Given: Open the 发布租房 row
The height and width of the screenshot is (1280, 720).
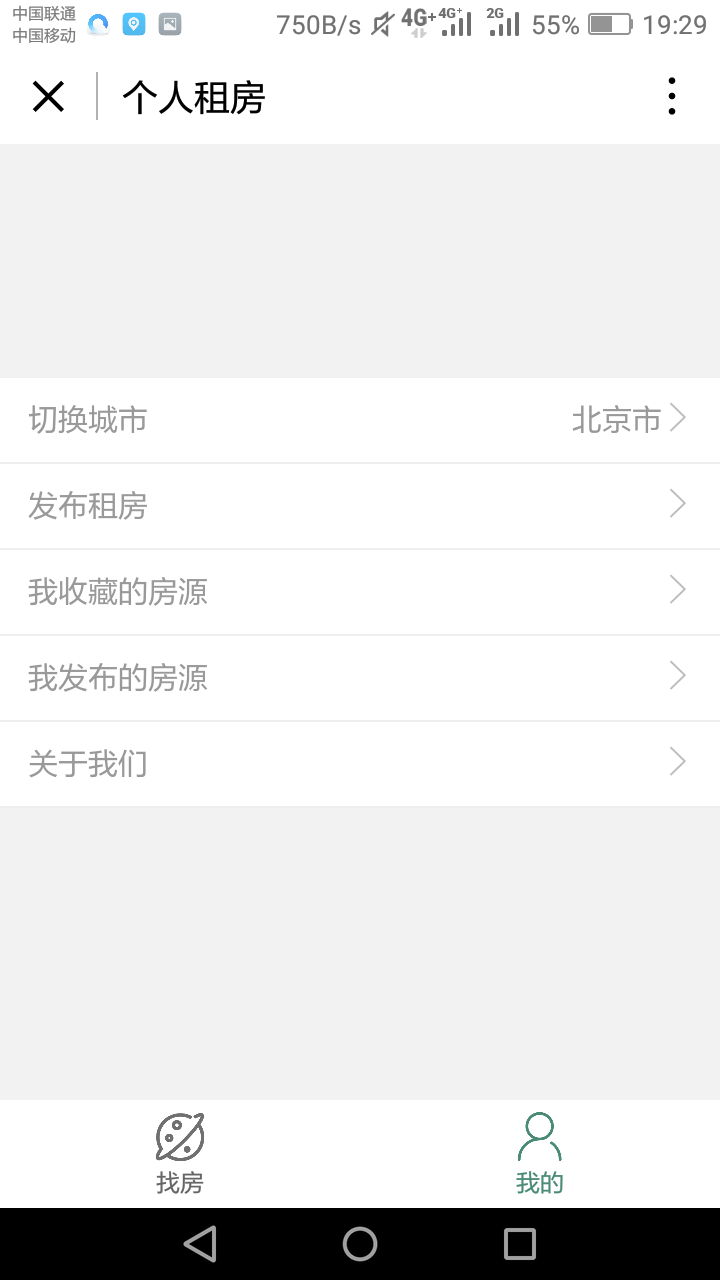Looking at the screenshot, I should point(360,506).
